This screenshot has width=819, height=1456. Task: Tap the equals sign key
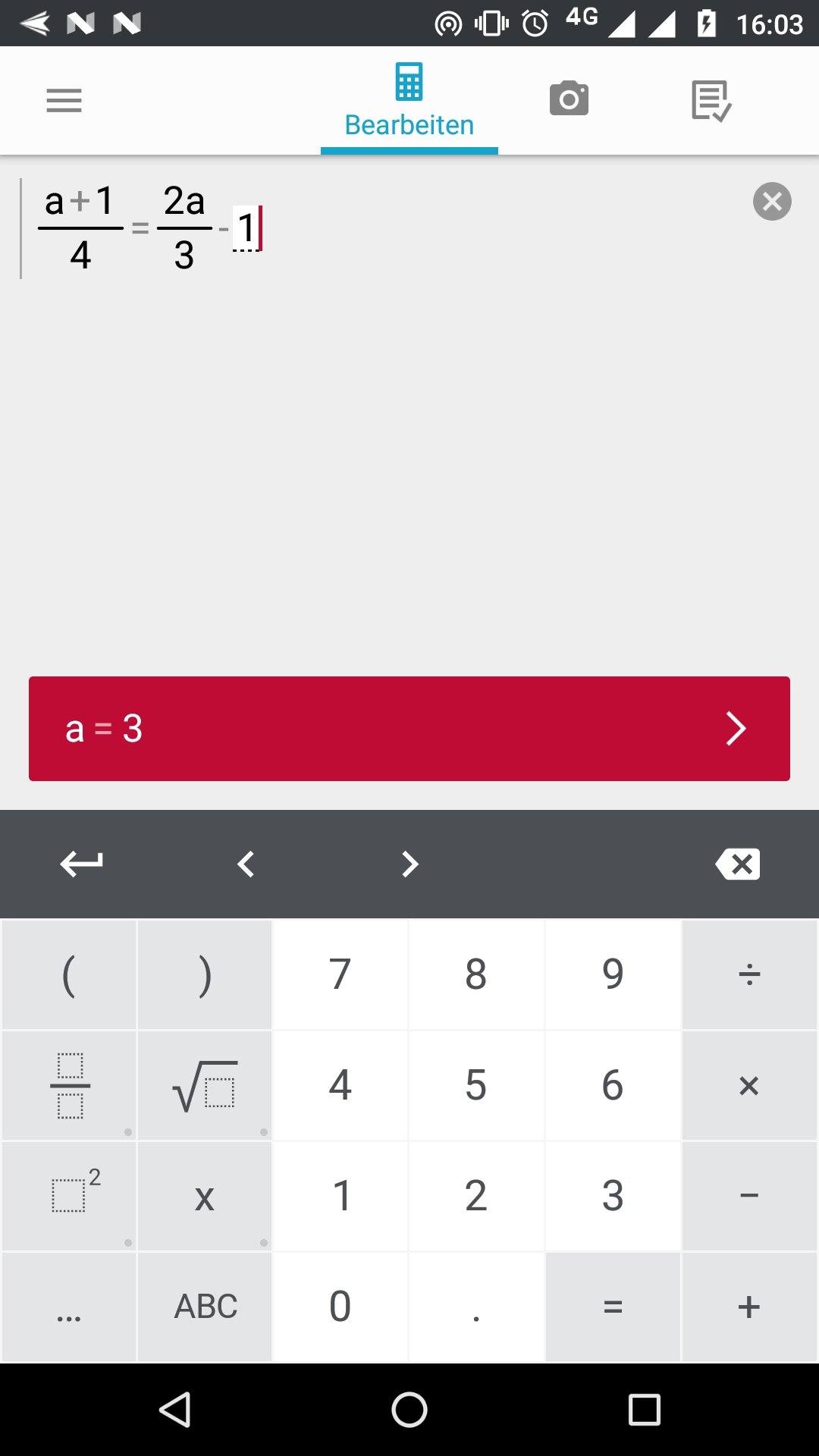(x=613, y=1307)
